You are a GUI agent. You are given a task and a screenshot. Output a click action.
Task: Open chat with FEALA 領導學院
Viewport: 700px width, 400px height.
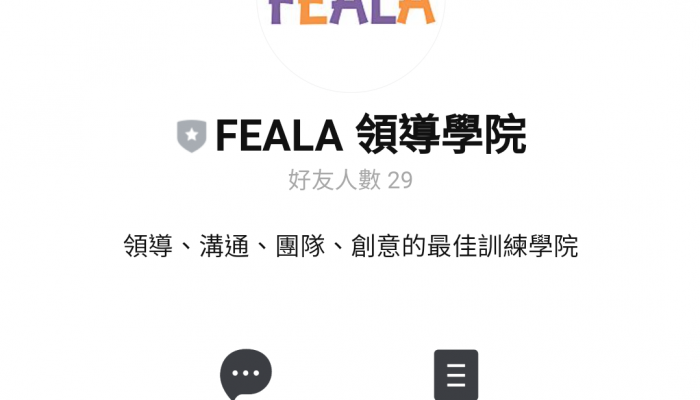245,375
